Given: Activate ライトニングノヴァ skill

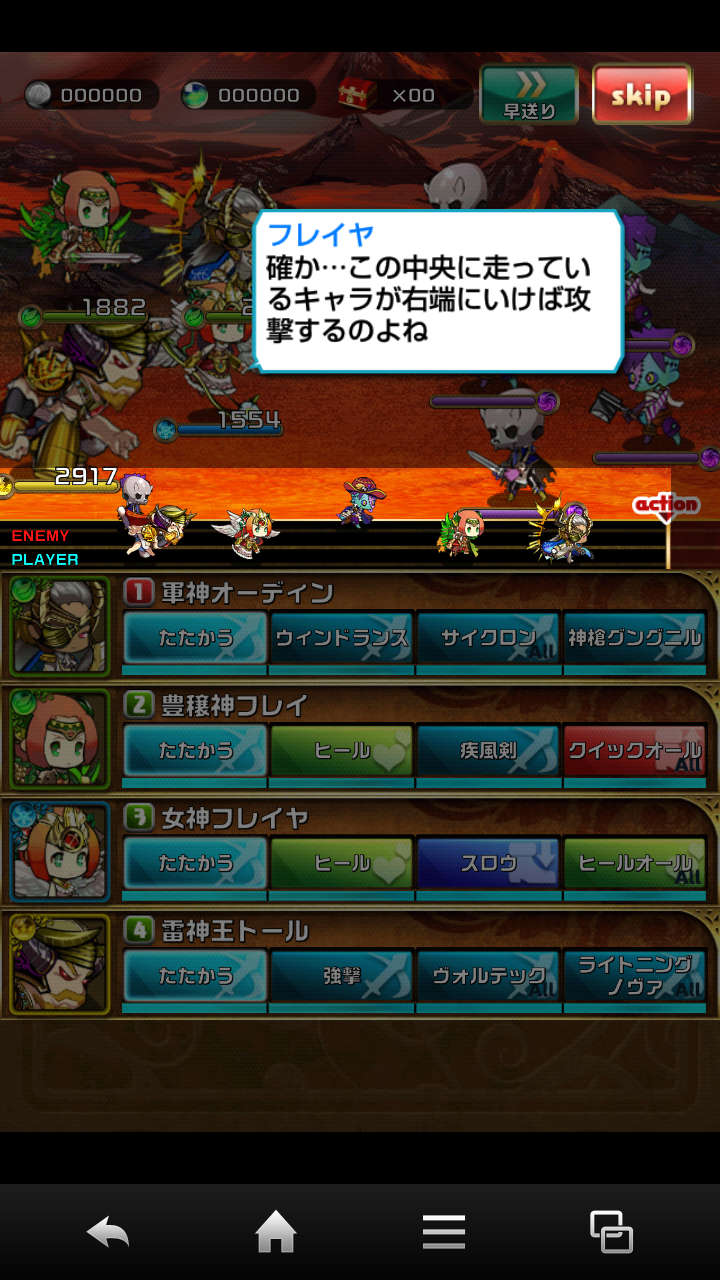Looking at the screenshot, I should pyautogui.click(x=634, y=976).
